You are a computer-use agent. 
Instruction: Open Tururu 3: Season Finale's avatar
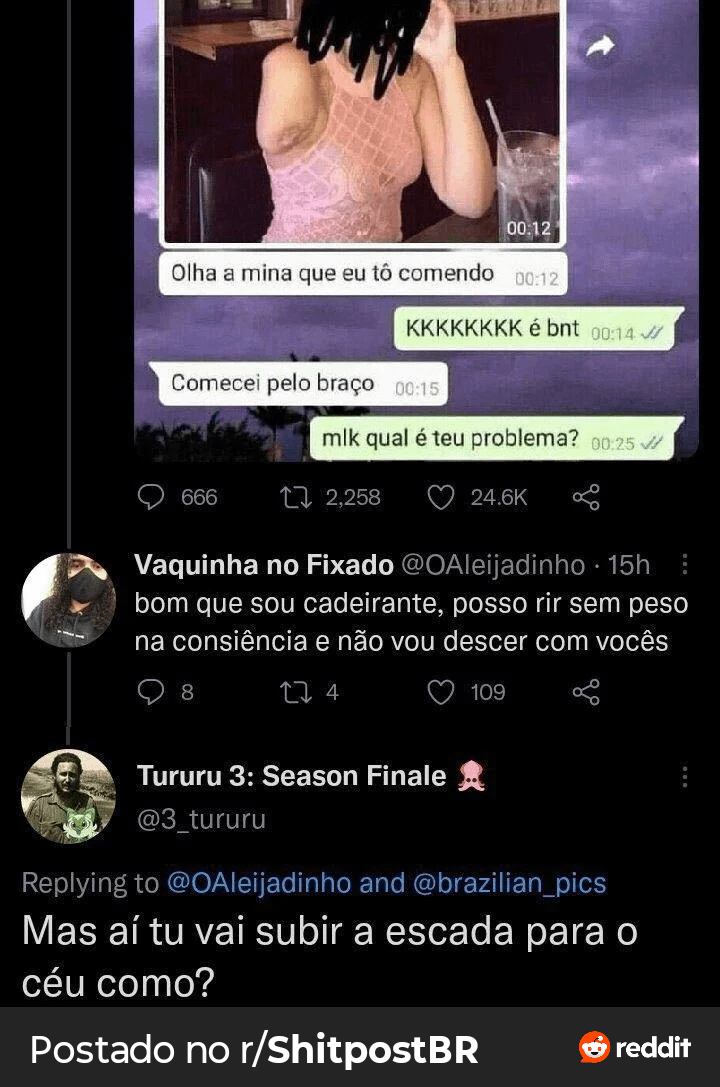tap(68, 796)
